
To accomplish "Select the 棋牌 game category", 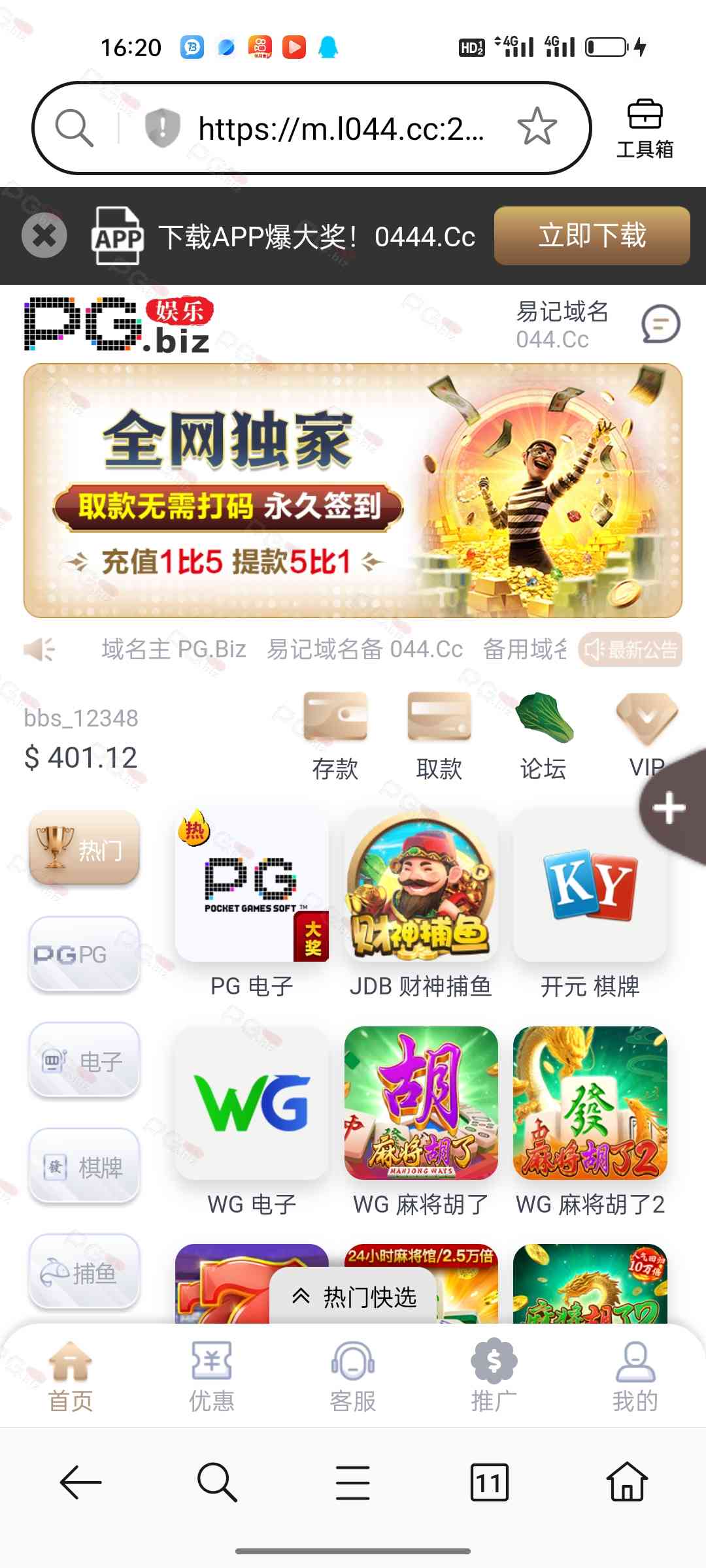I will (x=84, y=1167).
